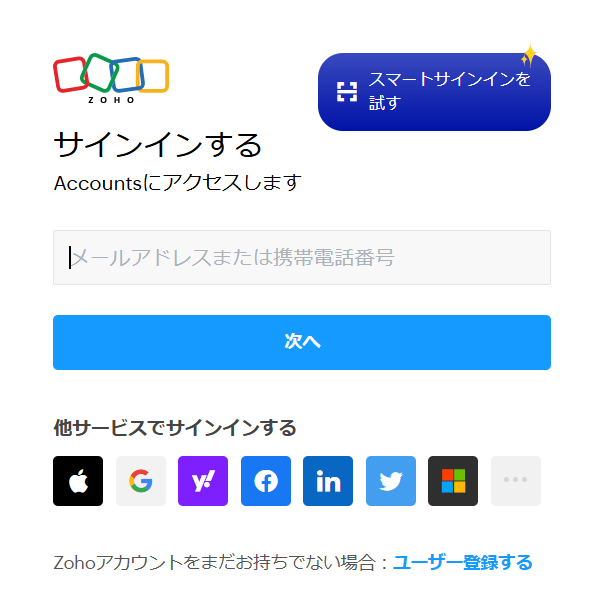Sign in with Yahoo
This screenshot has width=607, height=616.
[203, 481]
